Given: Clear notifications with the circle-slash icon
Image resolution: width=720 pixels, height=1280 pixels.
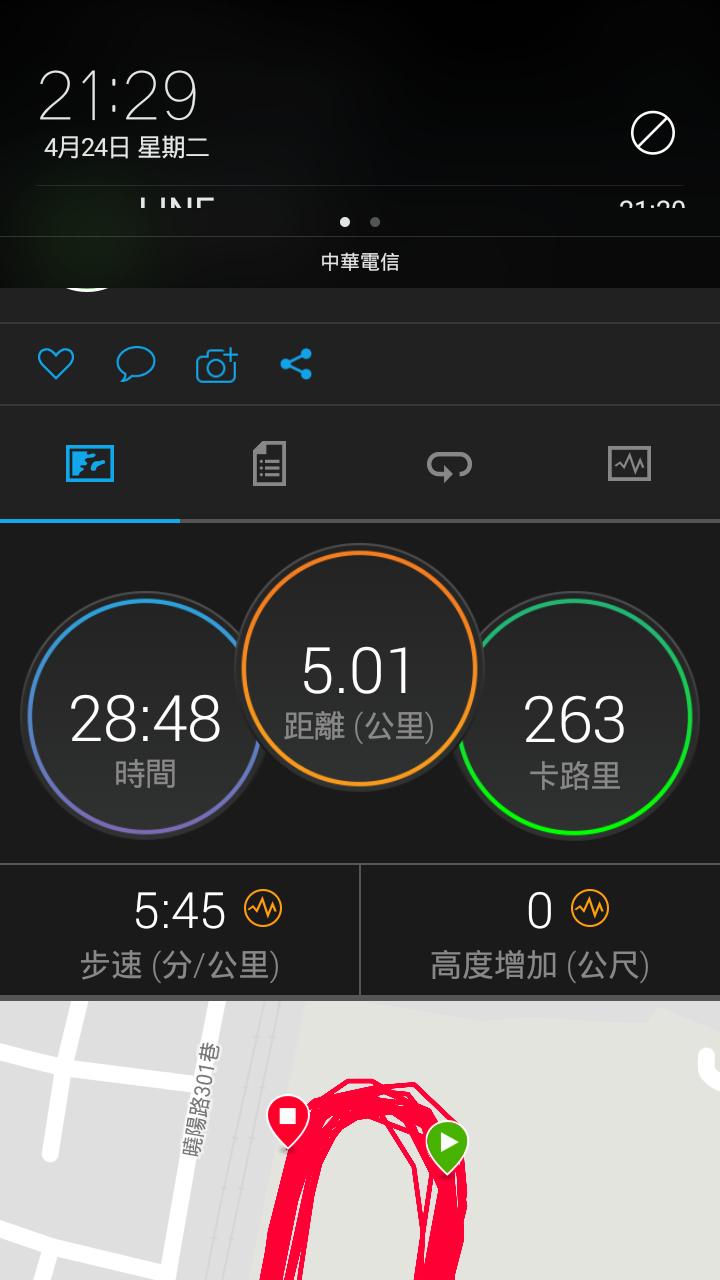Looking at the screenshot, I should pos(653,133).
